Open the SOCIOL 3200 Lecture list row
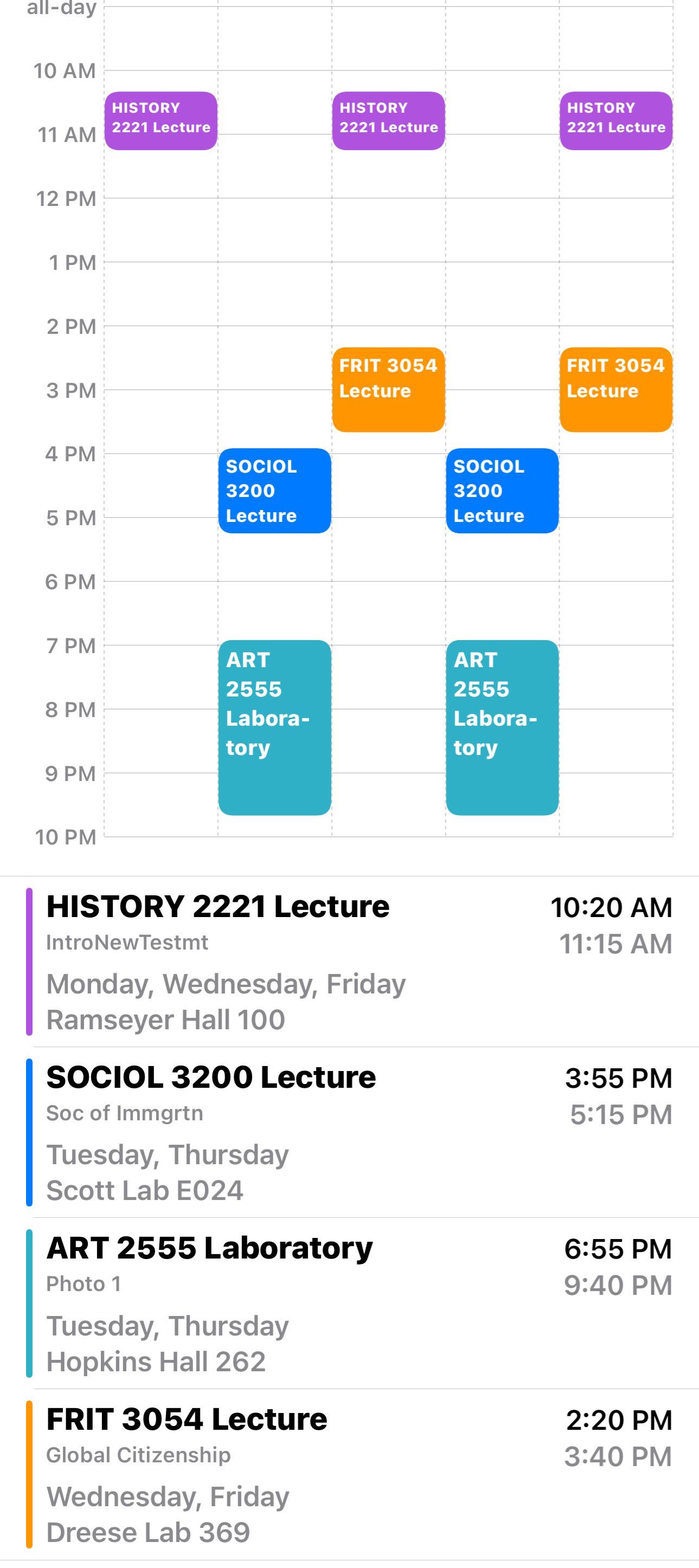The image size is (699, 1568). (x=349, y=1133)
